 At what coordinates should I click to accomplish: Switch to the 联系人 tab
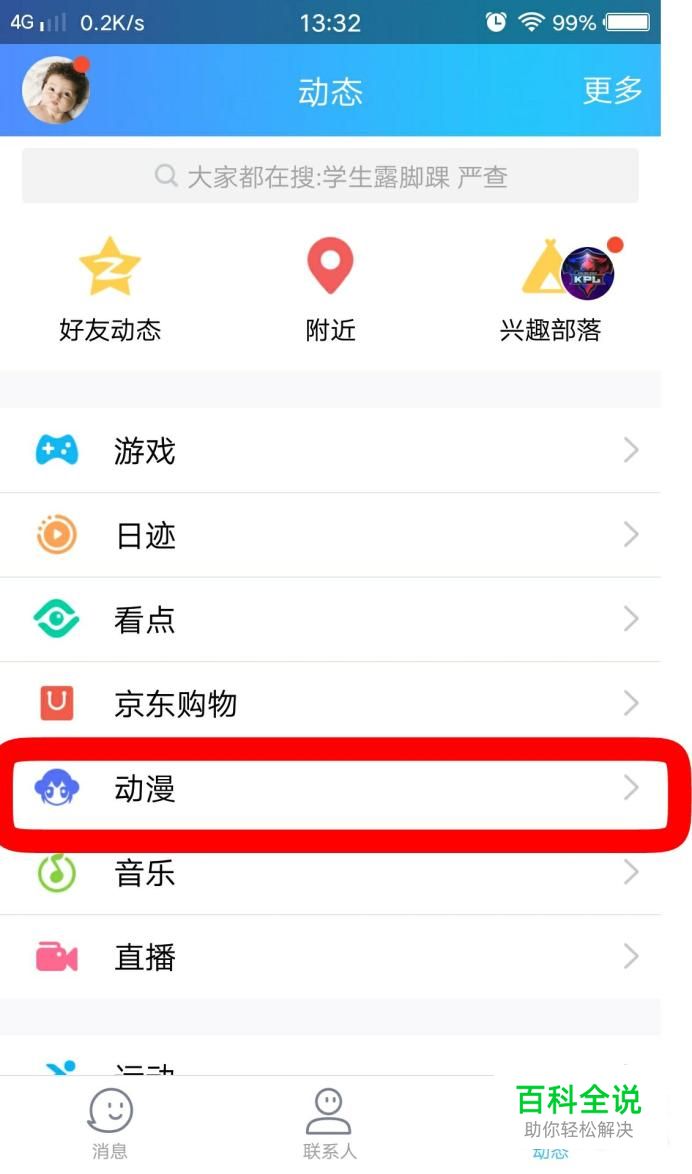[329, 1124]
